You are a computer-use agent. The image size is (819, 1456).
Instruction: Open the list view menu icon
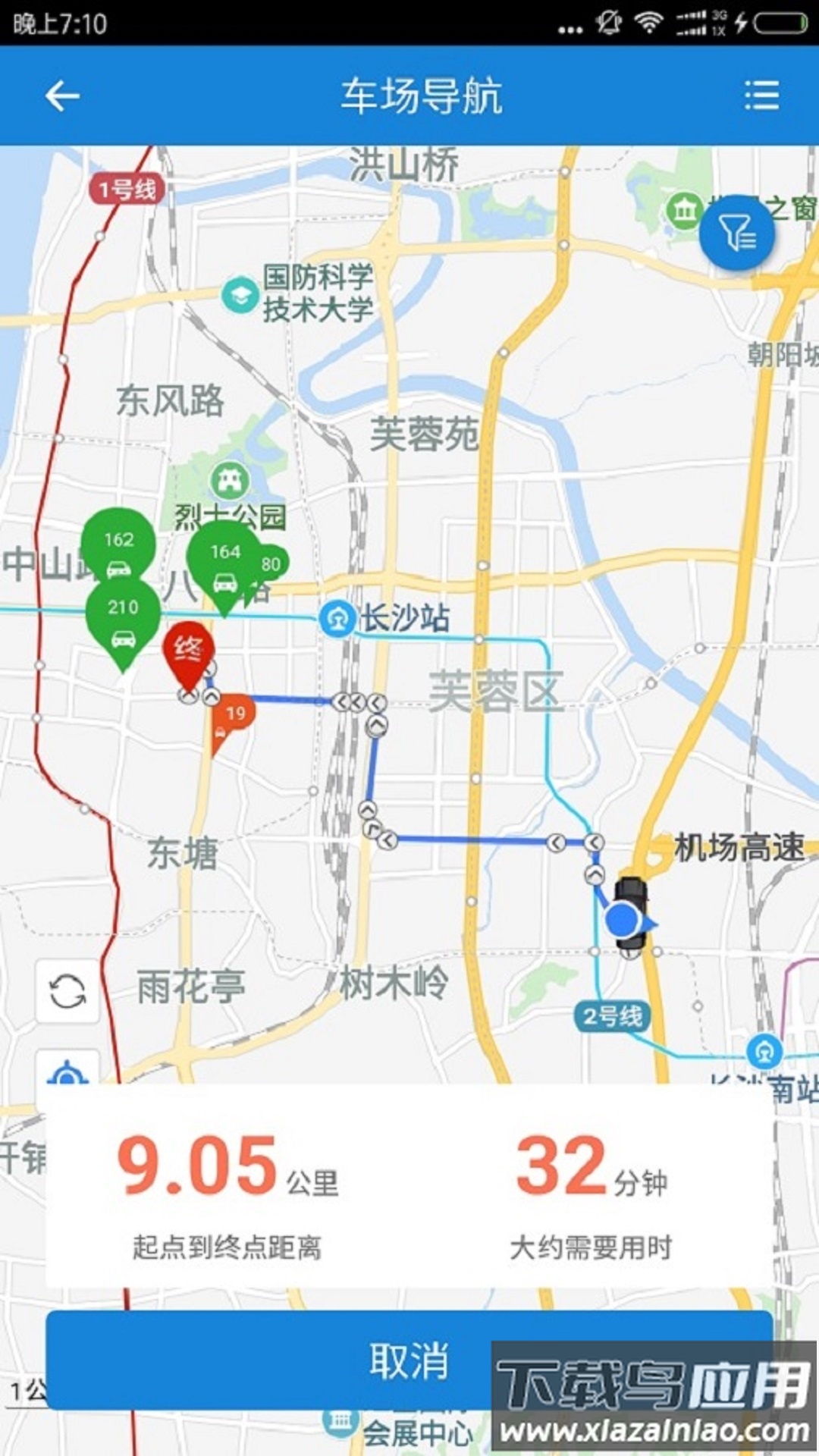click(x=761, y=96)
